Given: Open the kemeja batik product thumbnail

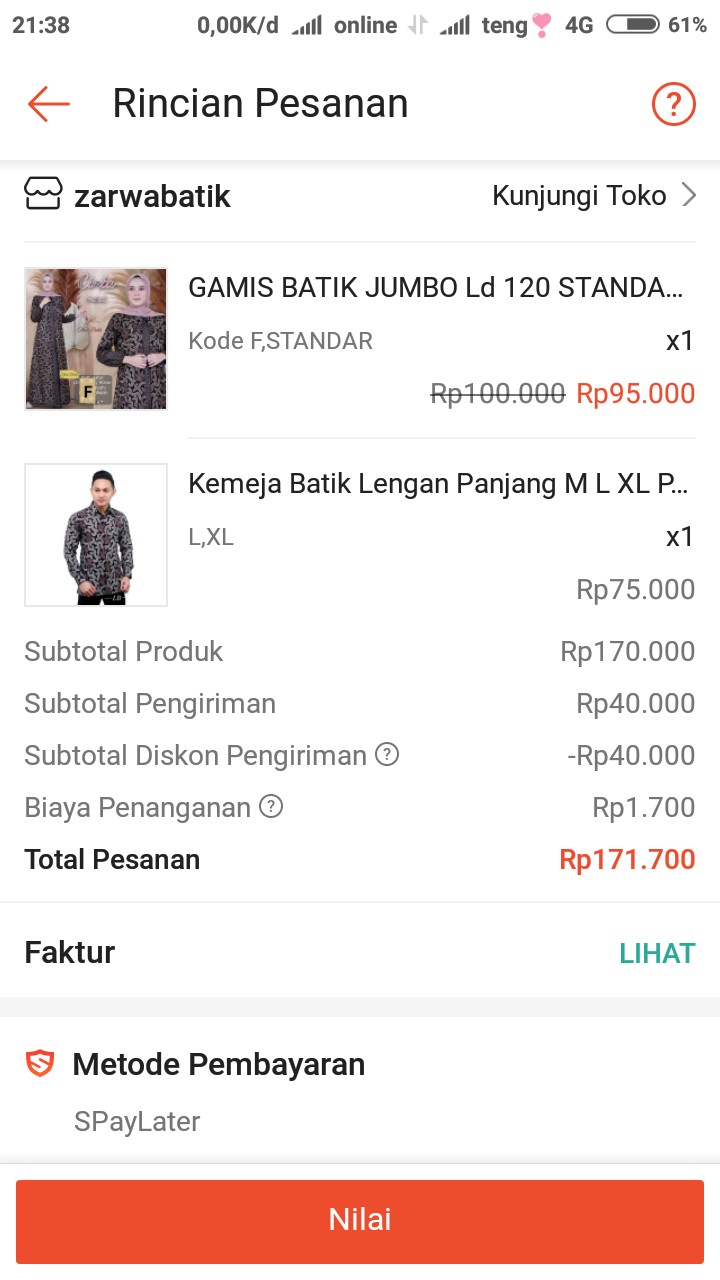Looking at the screenshot, I should coord(95,534).
